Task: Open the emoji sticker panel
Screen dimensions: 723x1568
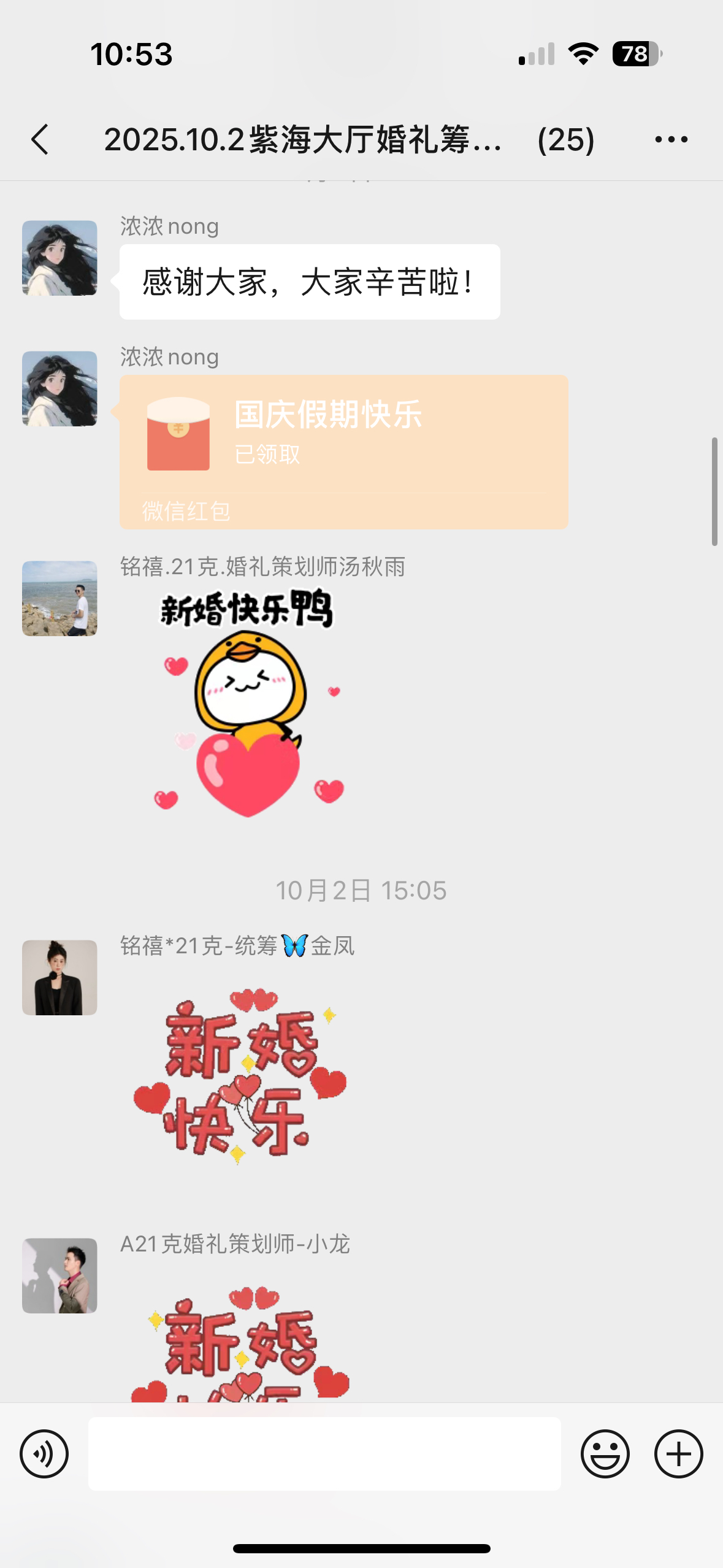Action: [605, 1454]
